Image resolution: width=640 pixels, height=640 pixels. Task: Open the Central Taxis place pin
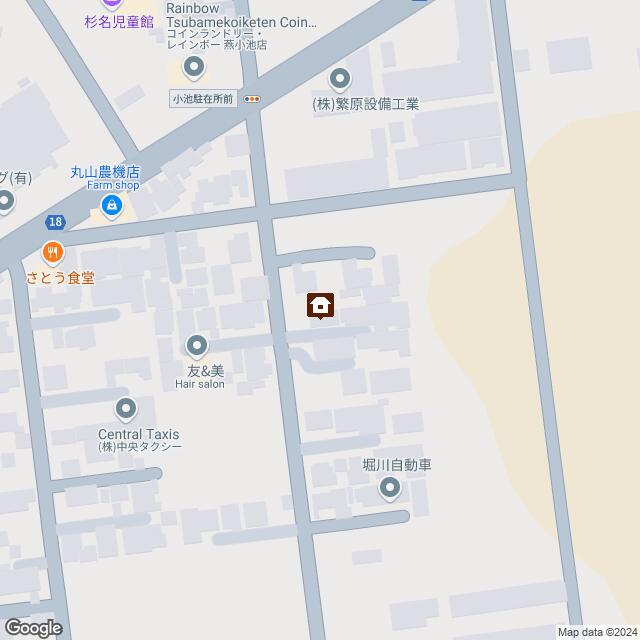coord(126,408)
